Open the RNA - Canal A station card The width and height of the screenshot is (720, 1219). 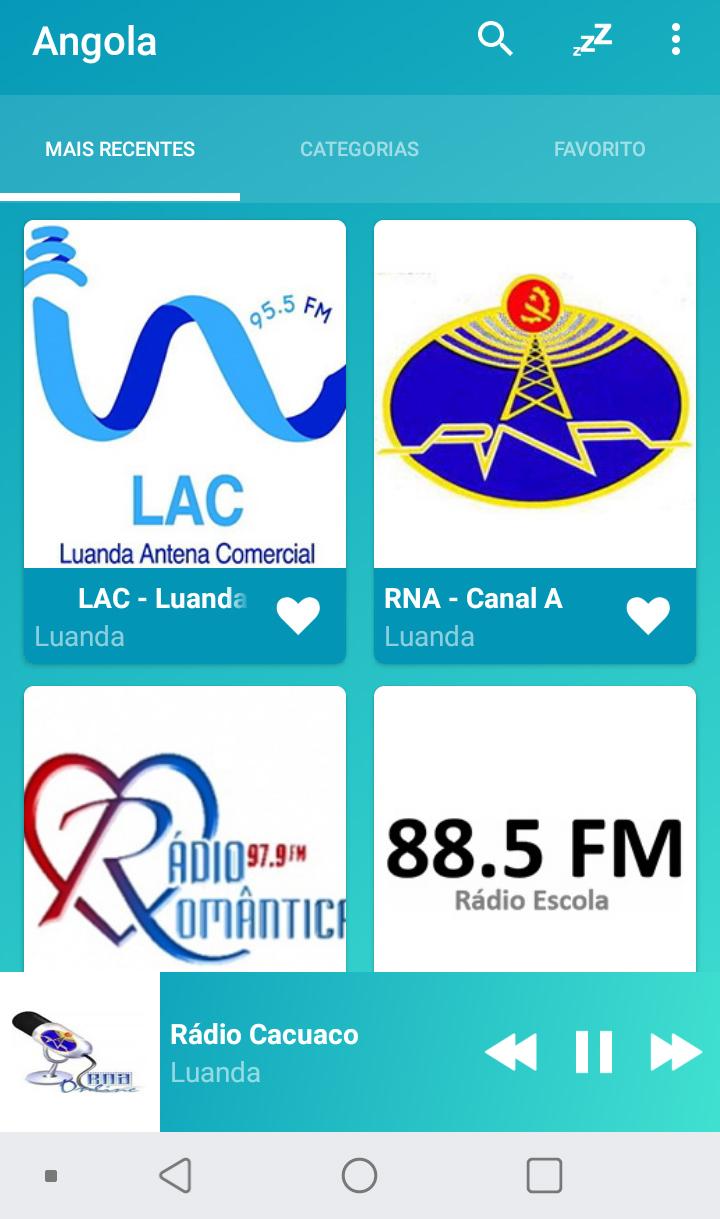tap(535, 441)
